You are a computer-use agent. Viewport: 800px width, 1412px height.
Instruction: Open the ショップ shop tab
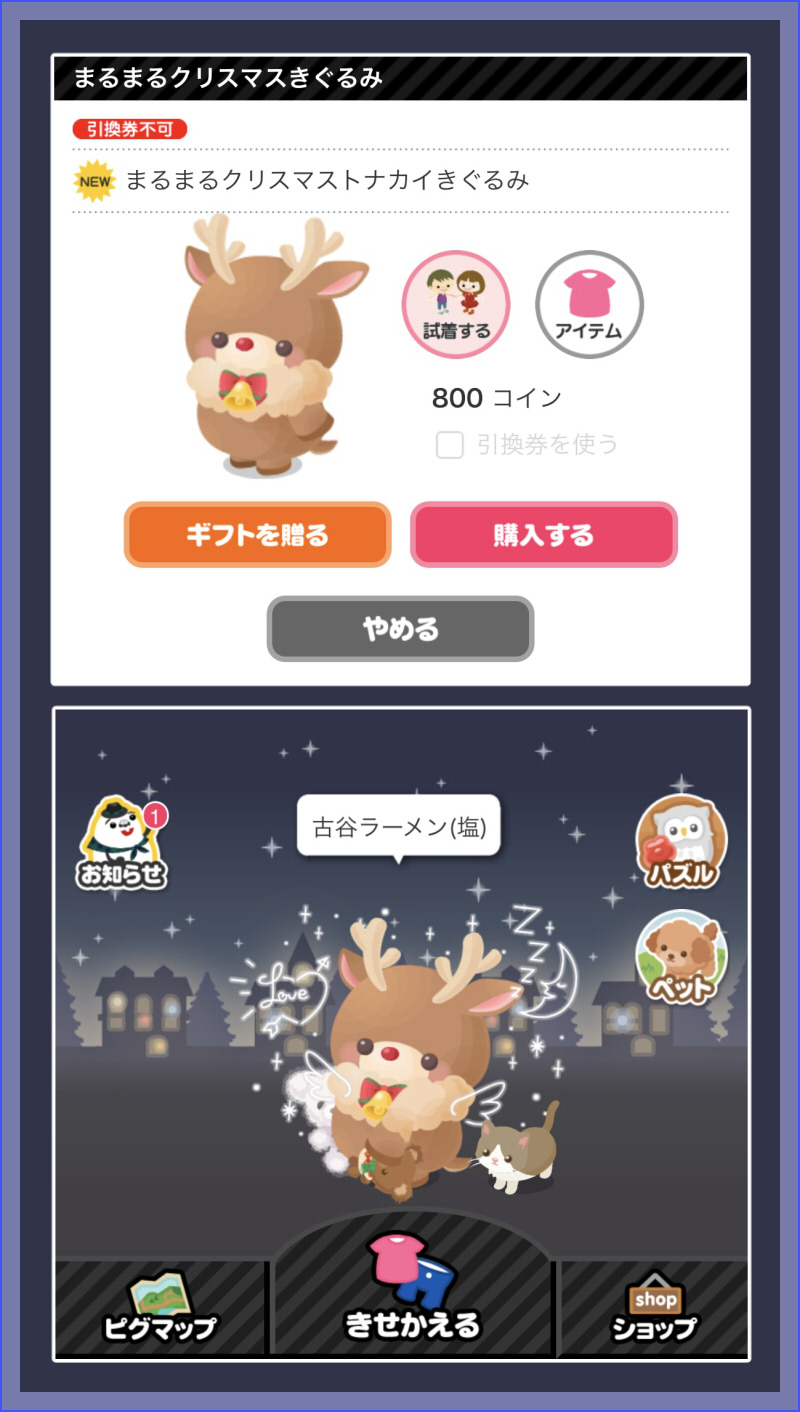(654, 1309)
